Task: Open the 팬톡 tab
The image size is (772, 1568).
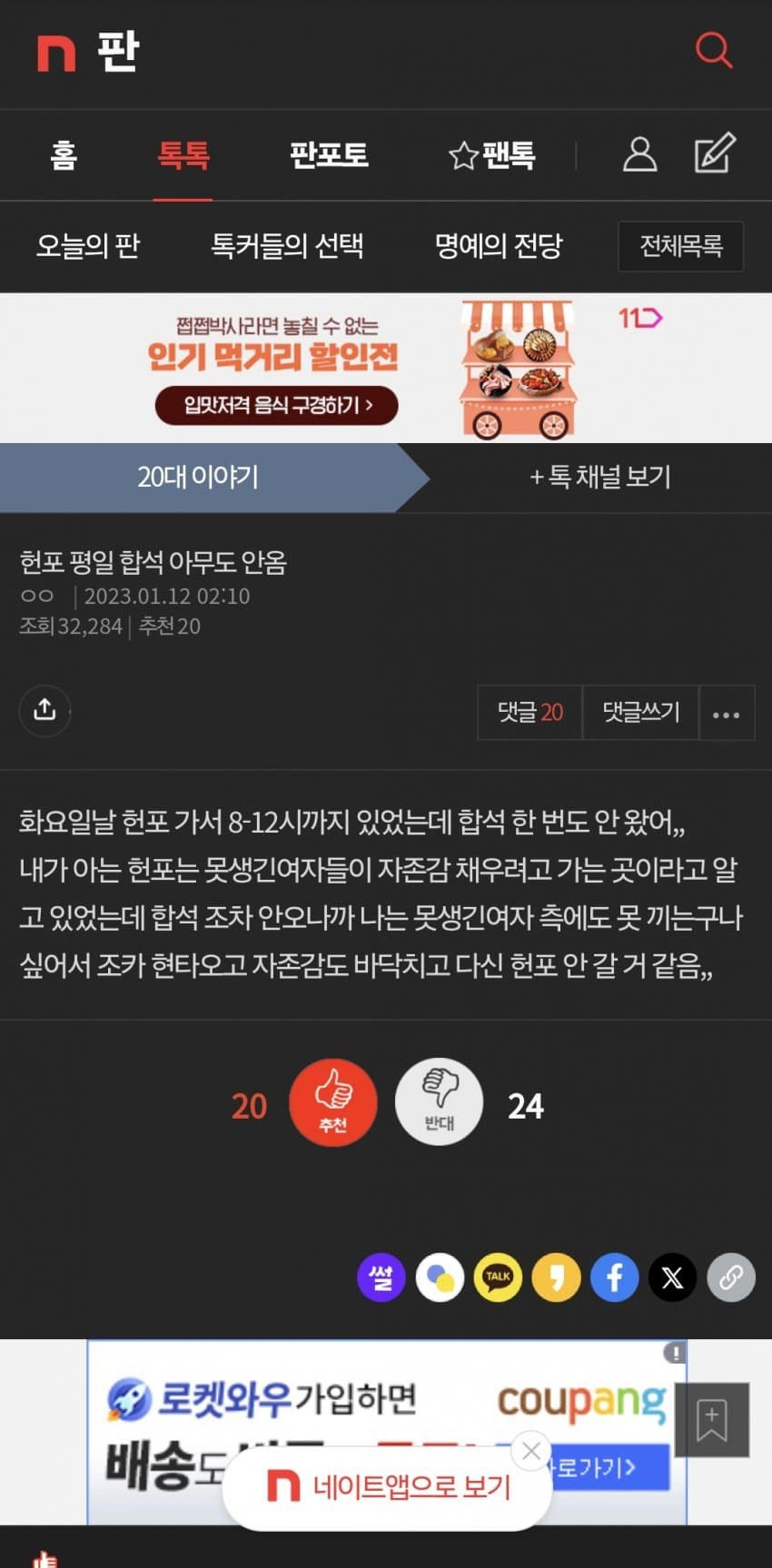Action: (x=491, y=155)
